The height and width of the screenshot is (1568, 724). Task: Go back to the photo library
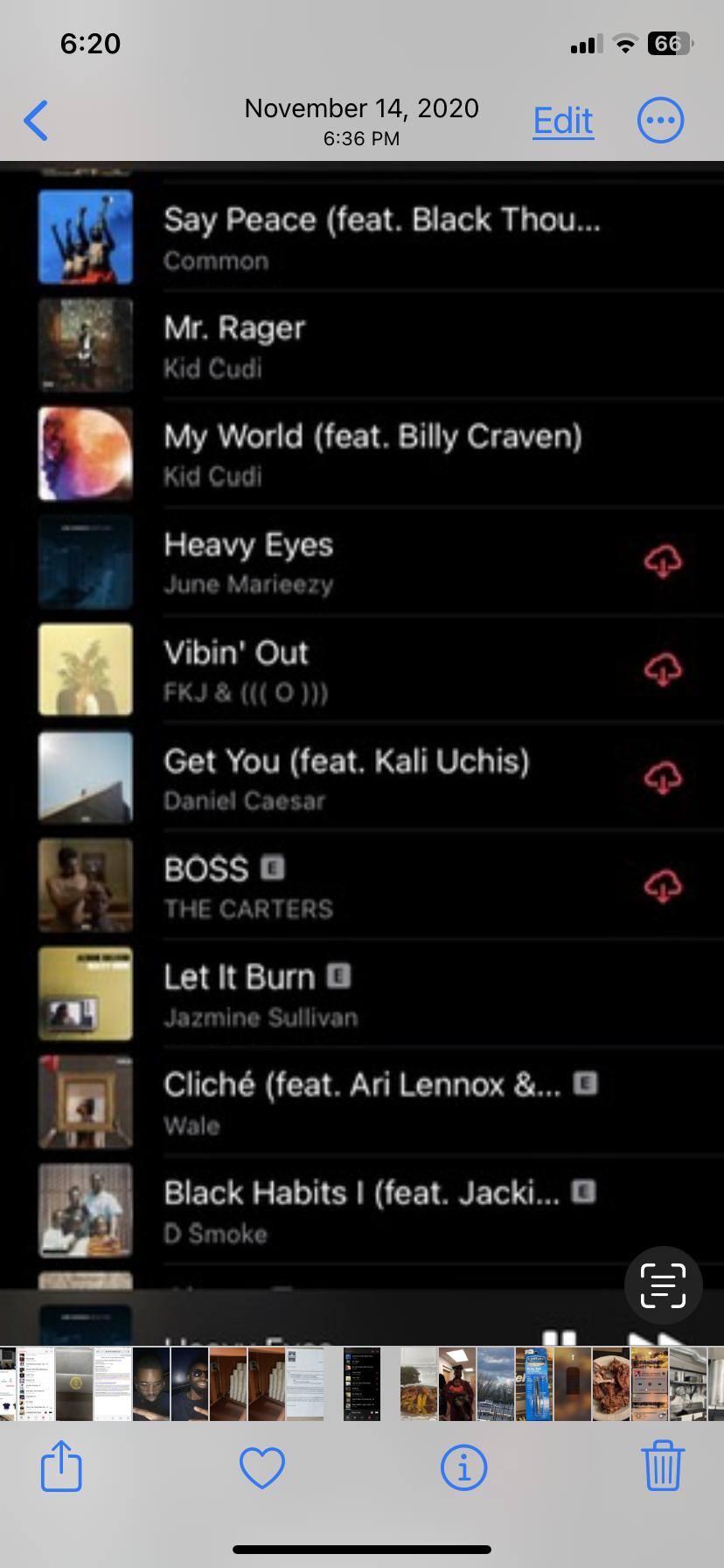click(x=37, y=121)
